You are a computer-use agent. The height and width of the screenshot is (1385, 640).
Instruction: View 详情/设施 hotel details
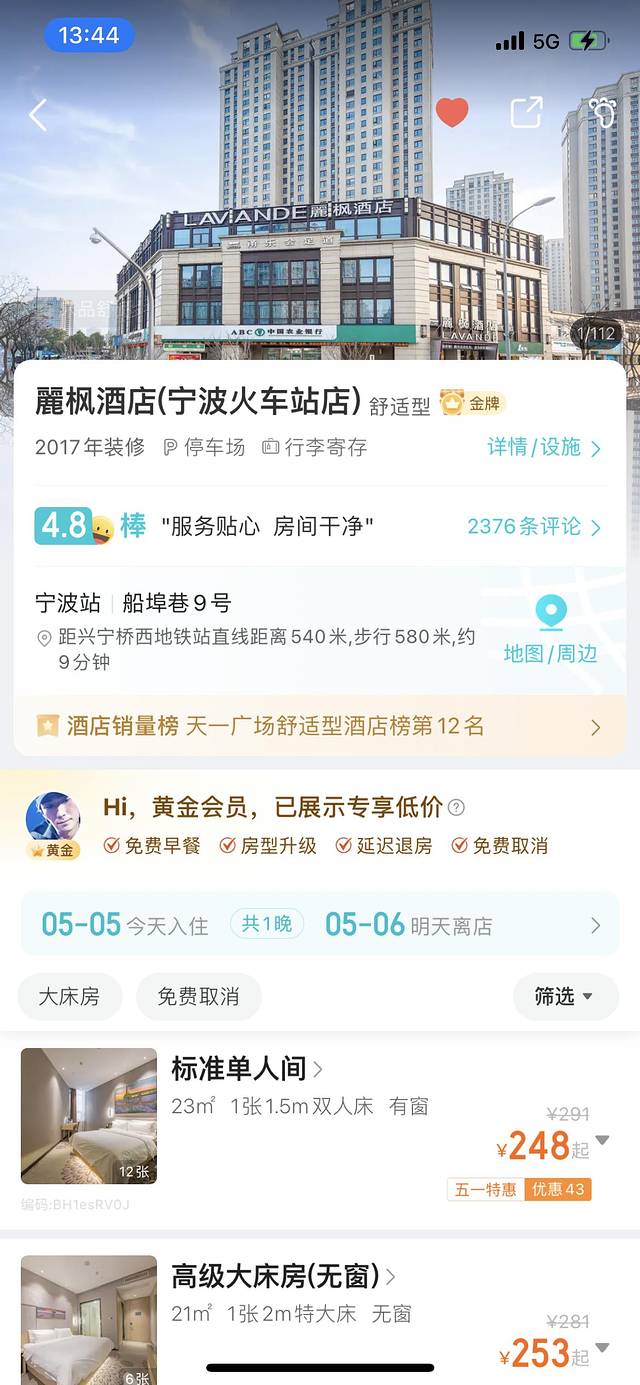point(544,447)
